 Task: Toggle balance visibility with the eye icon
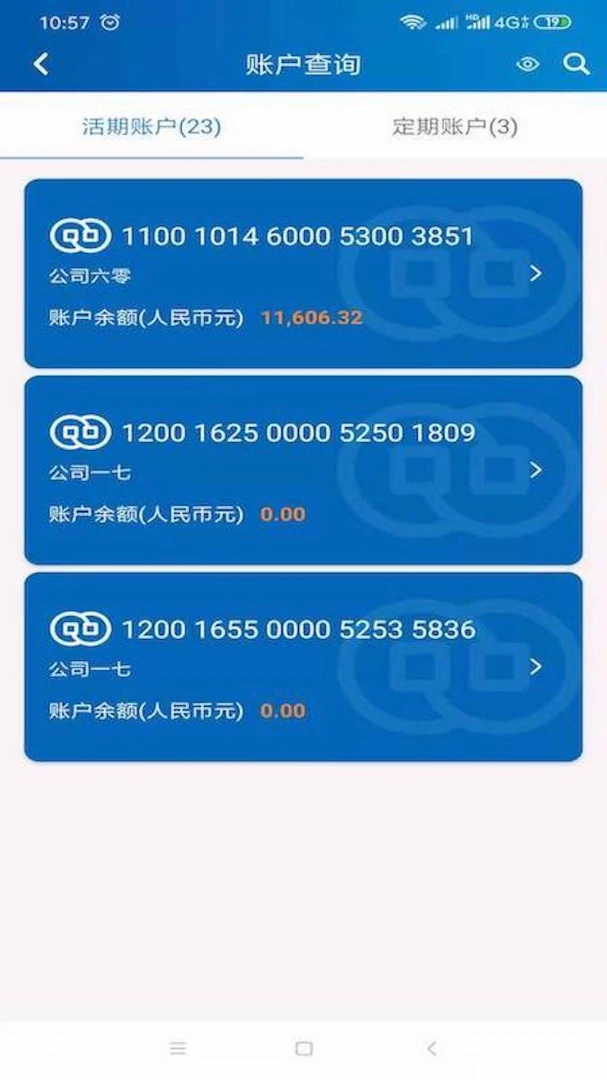pyautogui.click(x=527, y=64)
